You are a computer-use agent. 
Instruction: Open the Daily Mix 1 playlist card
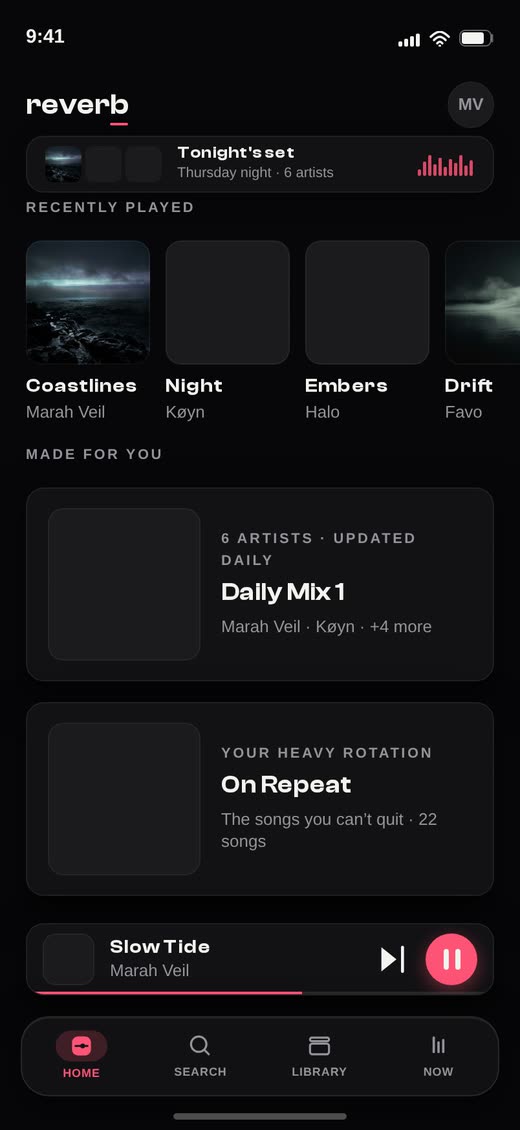260,584
